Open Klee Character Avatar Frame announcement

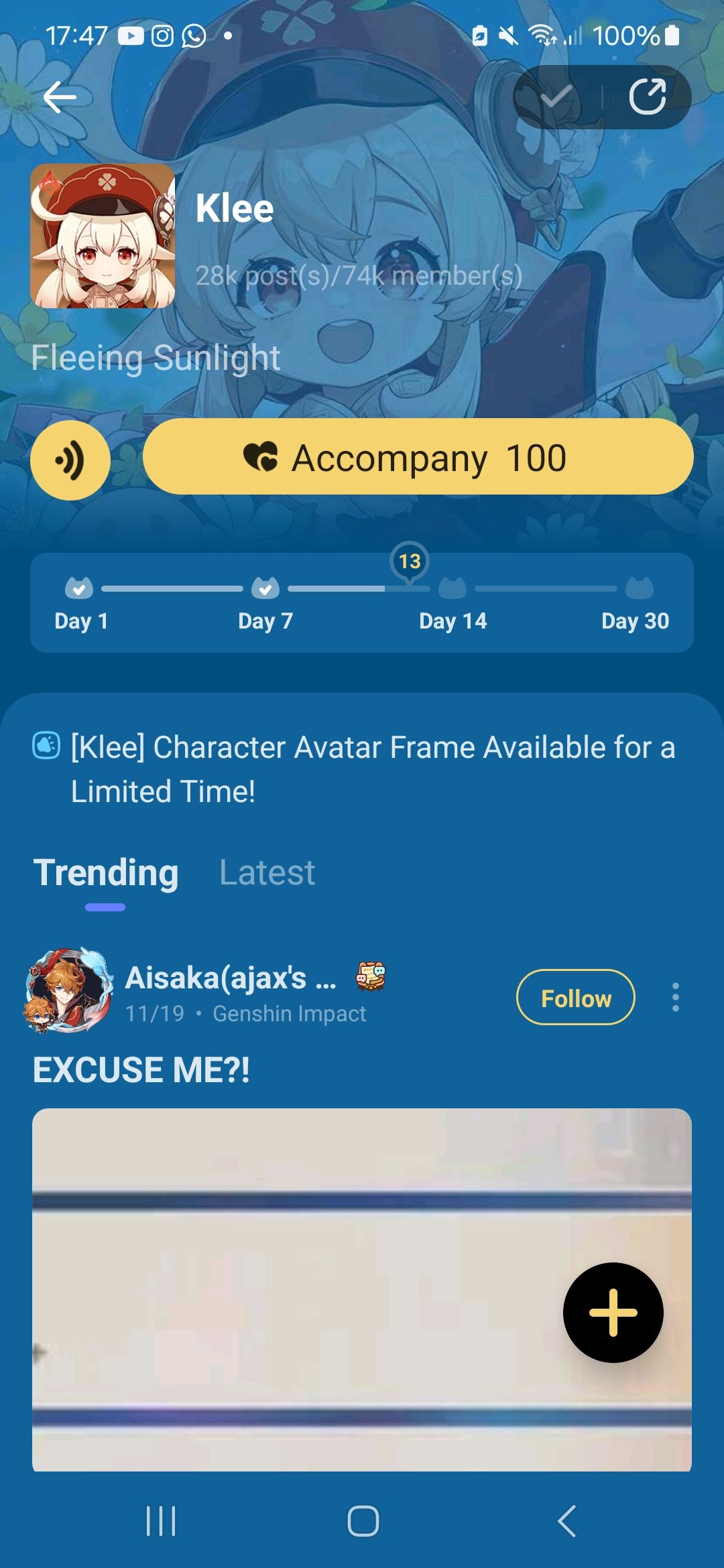point(373,769)
